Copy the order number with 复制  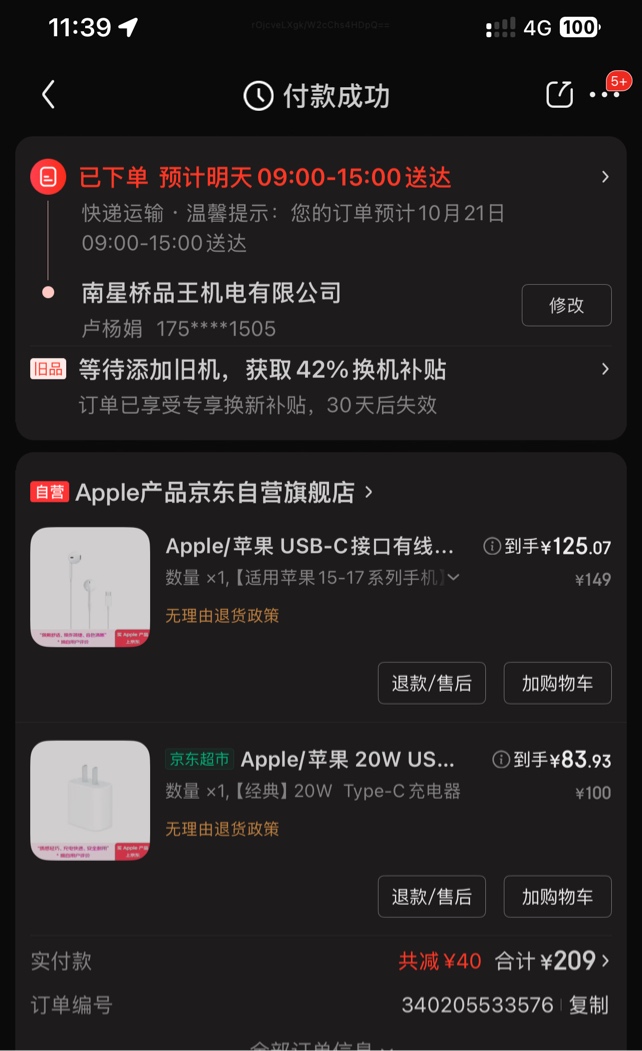pos(589,1005)
